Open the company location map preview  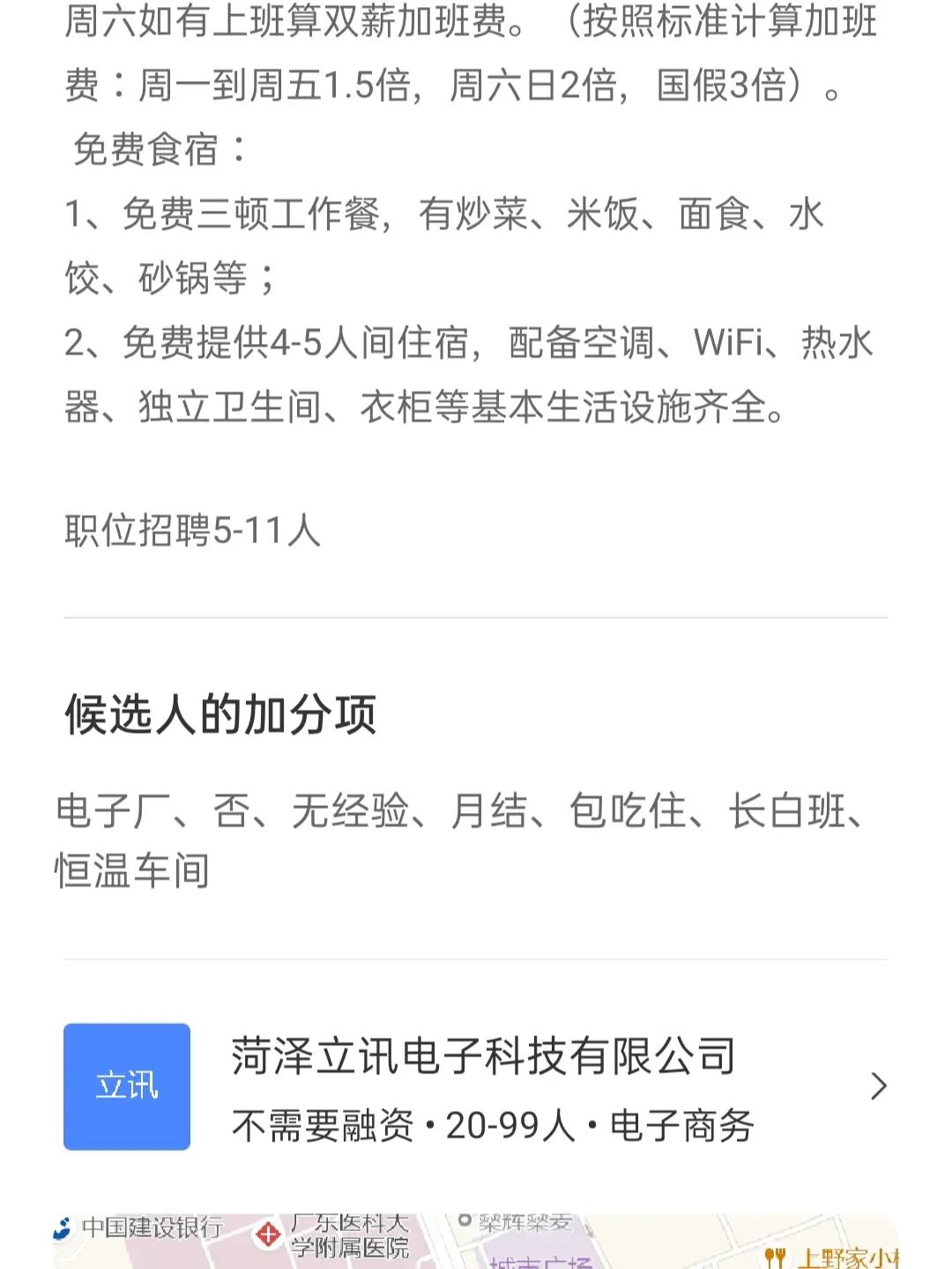click(476, 1242)
